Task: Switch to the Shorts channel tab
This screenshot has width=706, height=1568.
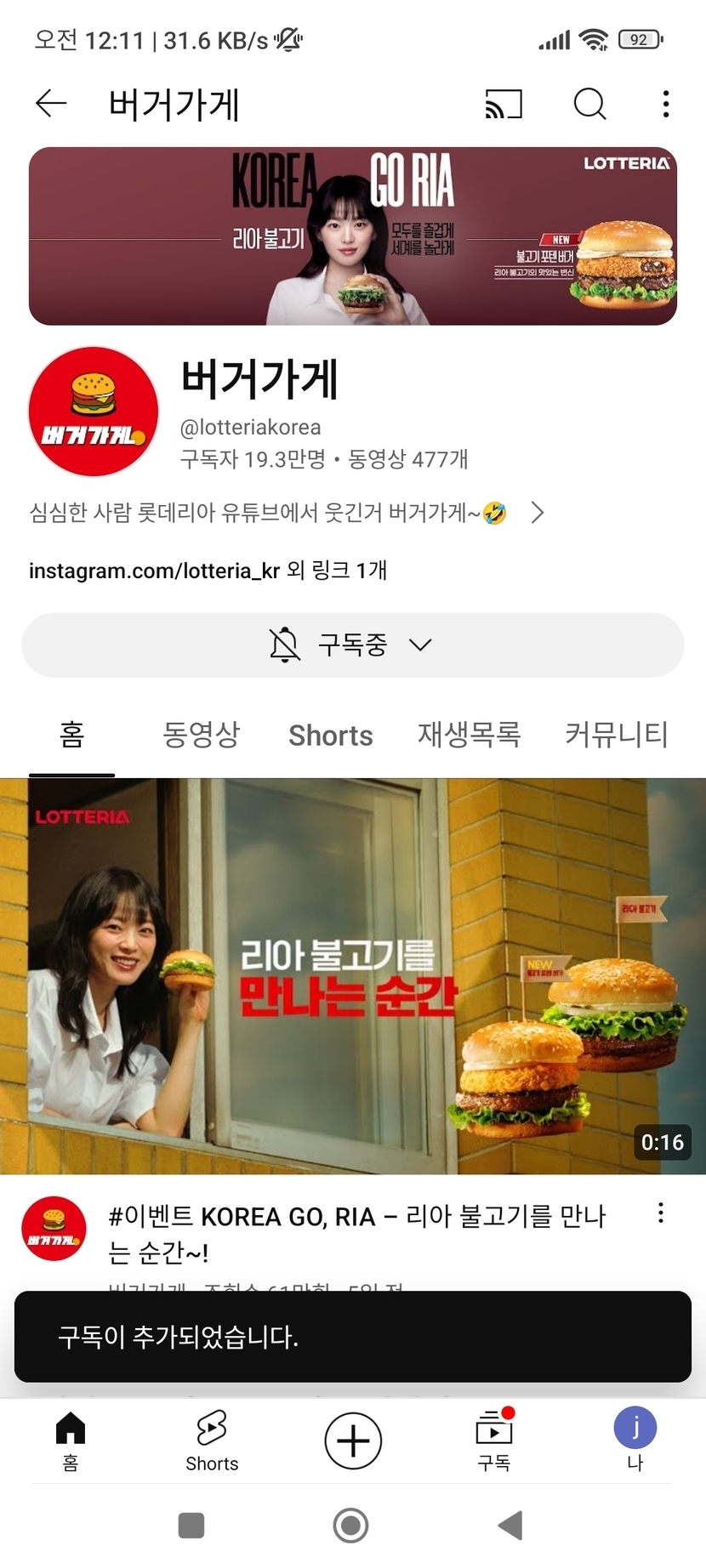Action: point(331,736)
